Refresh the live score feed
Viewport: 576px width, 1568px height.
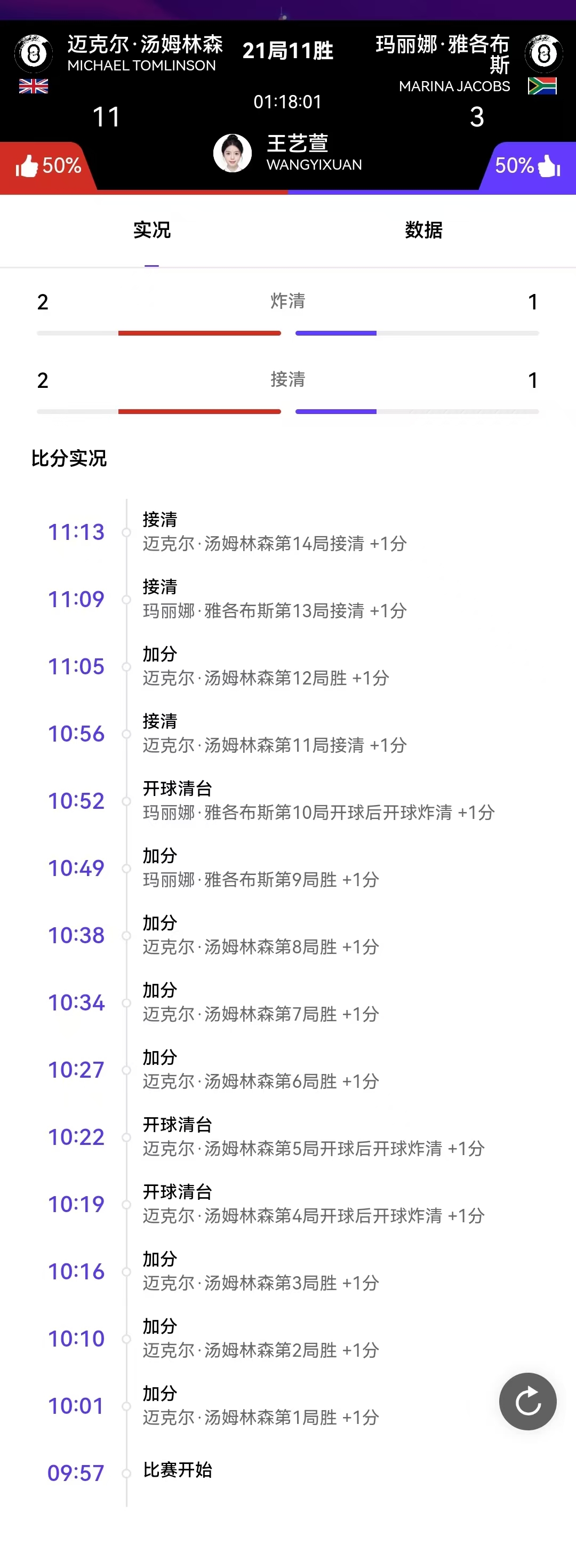click(x=527, y=1400)
